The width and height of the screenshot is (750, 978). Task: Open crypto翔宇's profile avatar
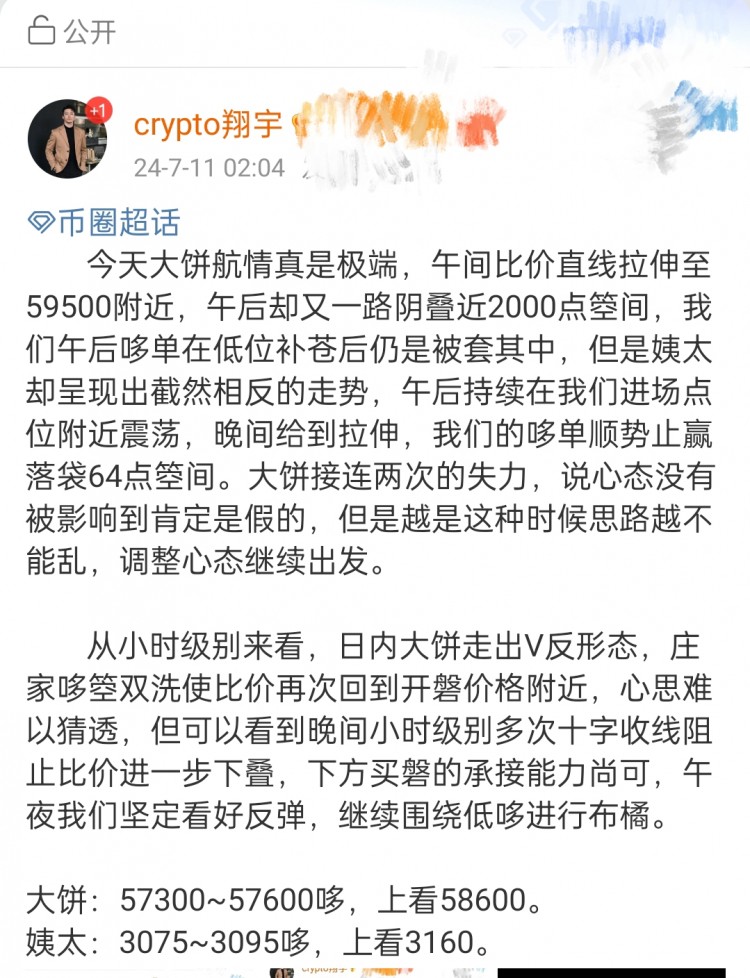tap(67, 139)
